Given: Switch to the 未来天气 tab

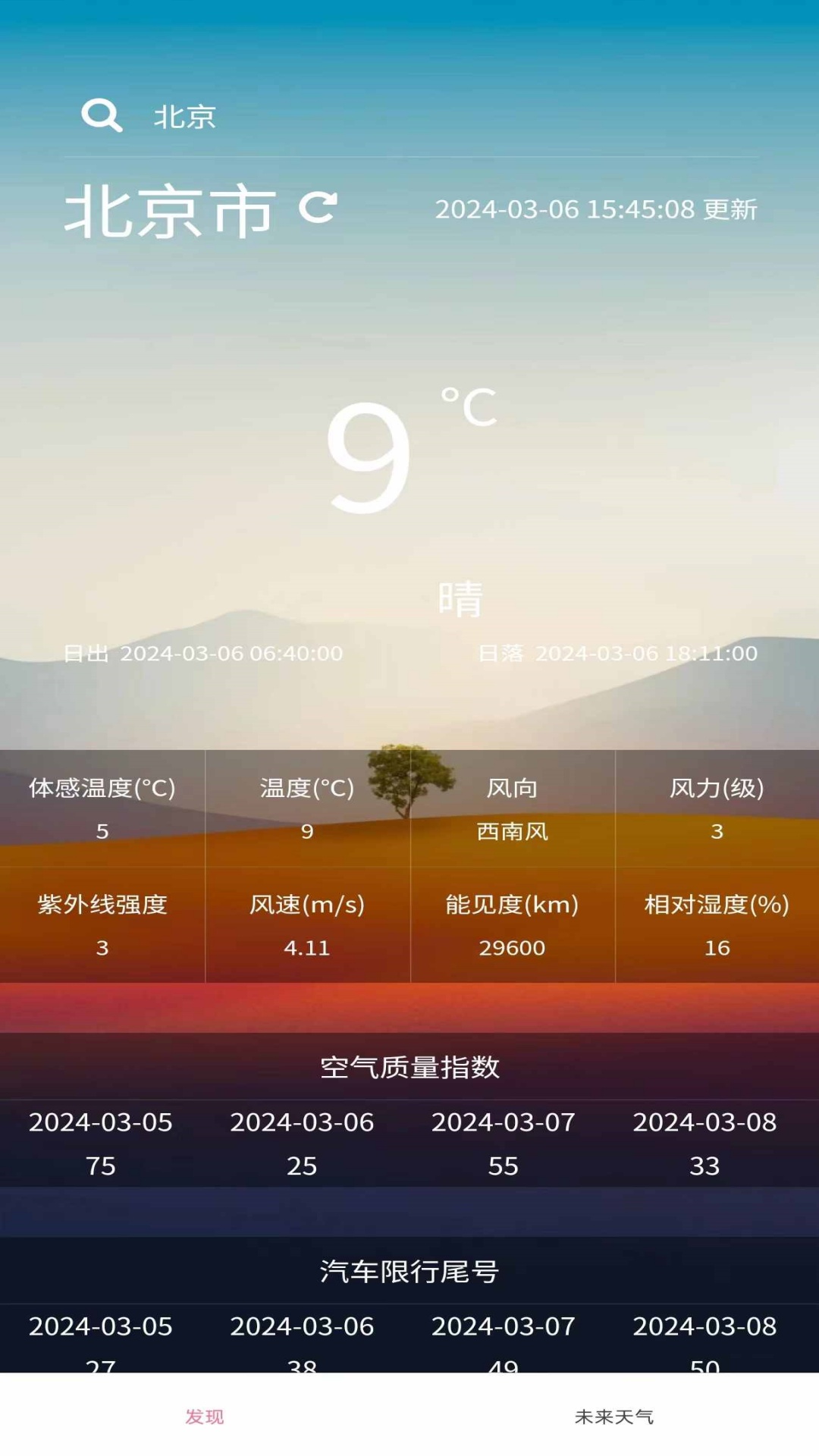Looking at the screenshot, I should [613, 1416].
